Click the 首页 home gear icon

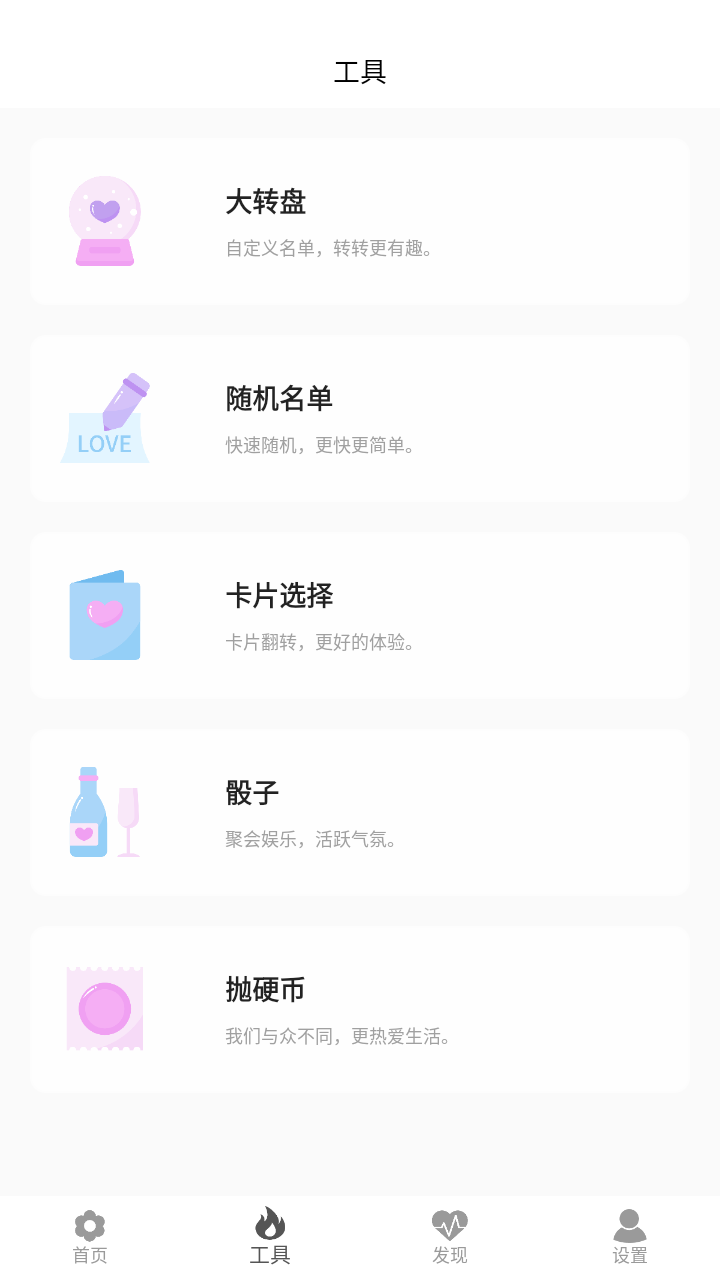coord(89,1222)
